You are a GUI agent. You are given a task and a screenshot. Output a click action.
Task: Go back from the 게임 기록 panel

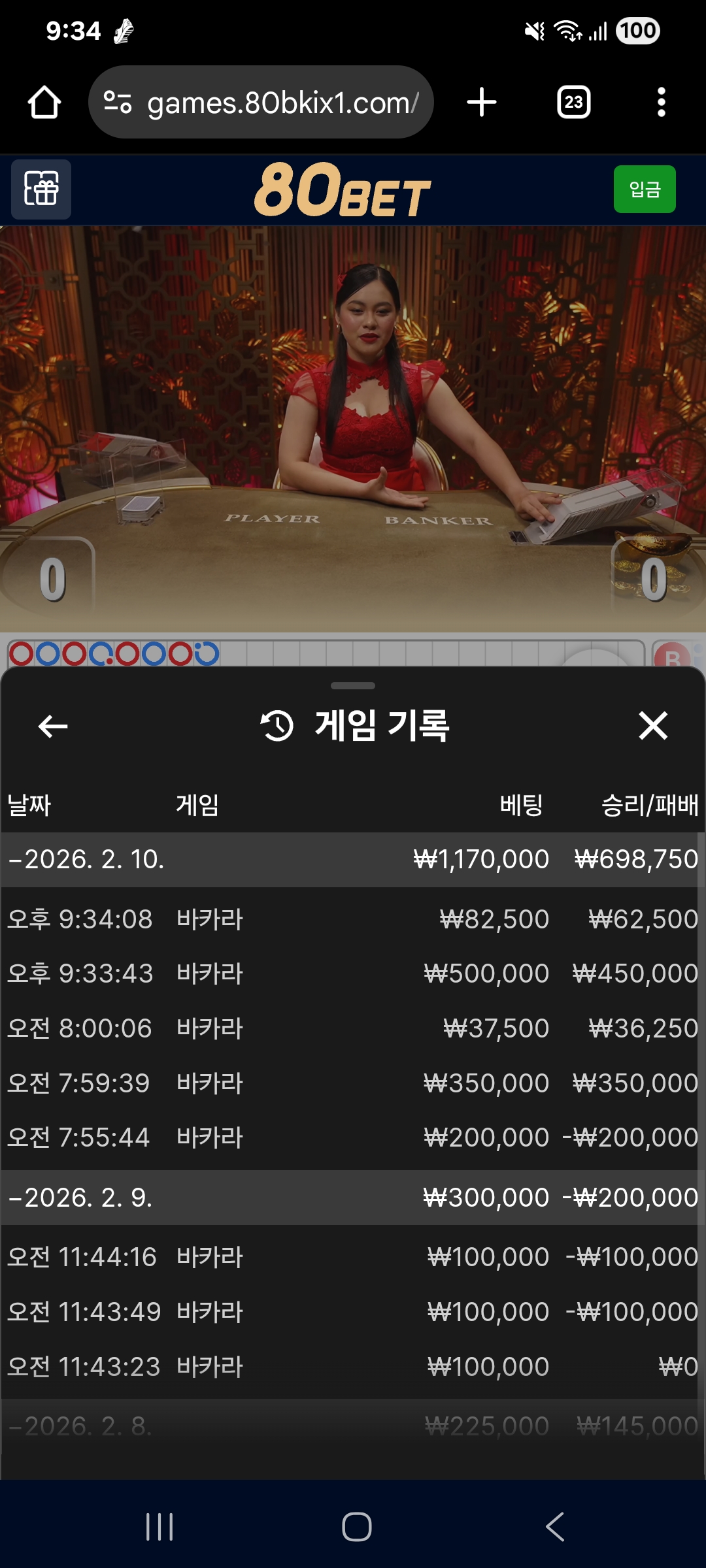point(53,726)
